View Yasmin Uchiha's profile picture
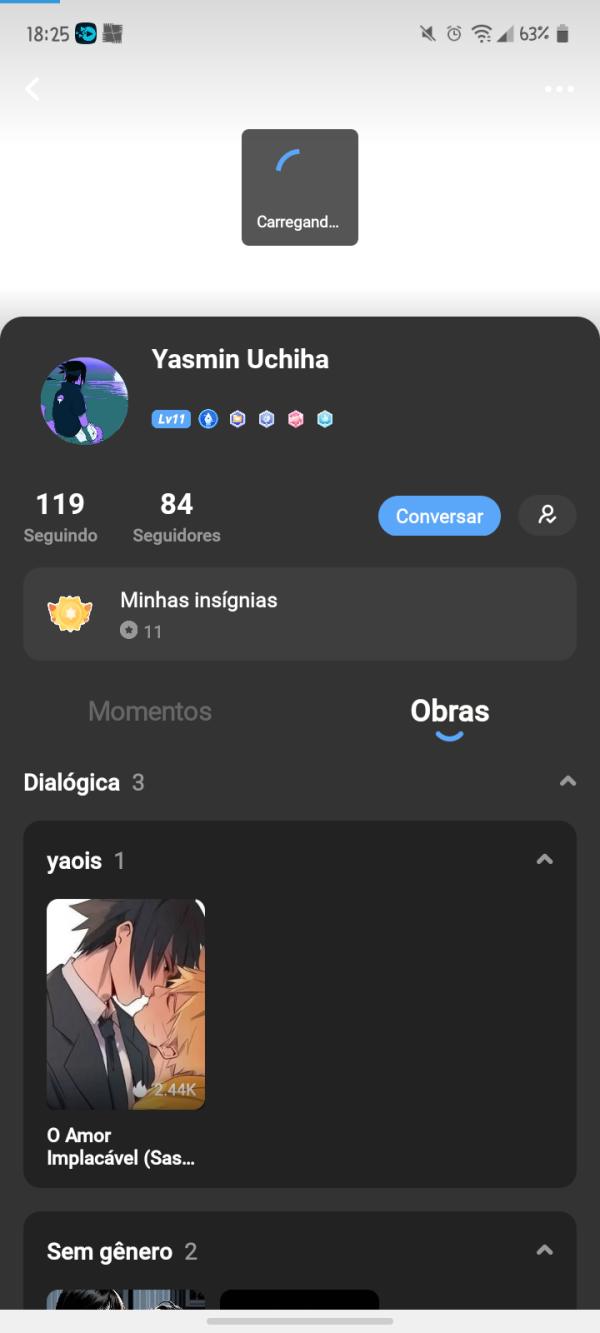The height and width of the screenshot is (1333, 600). coord(84,400)
